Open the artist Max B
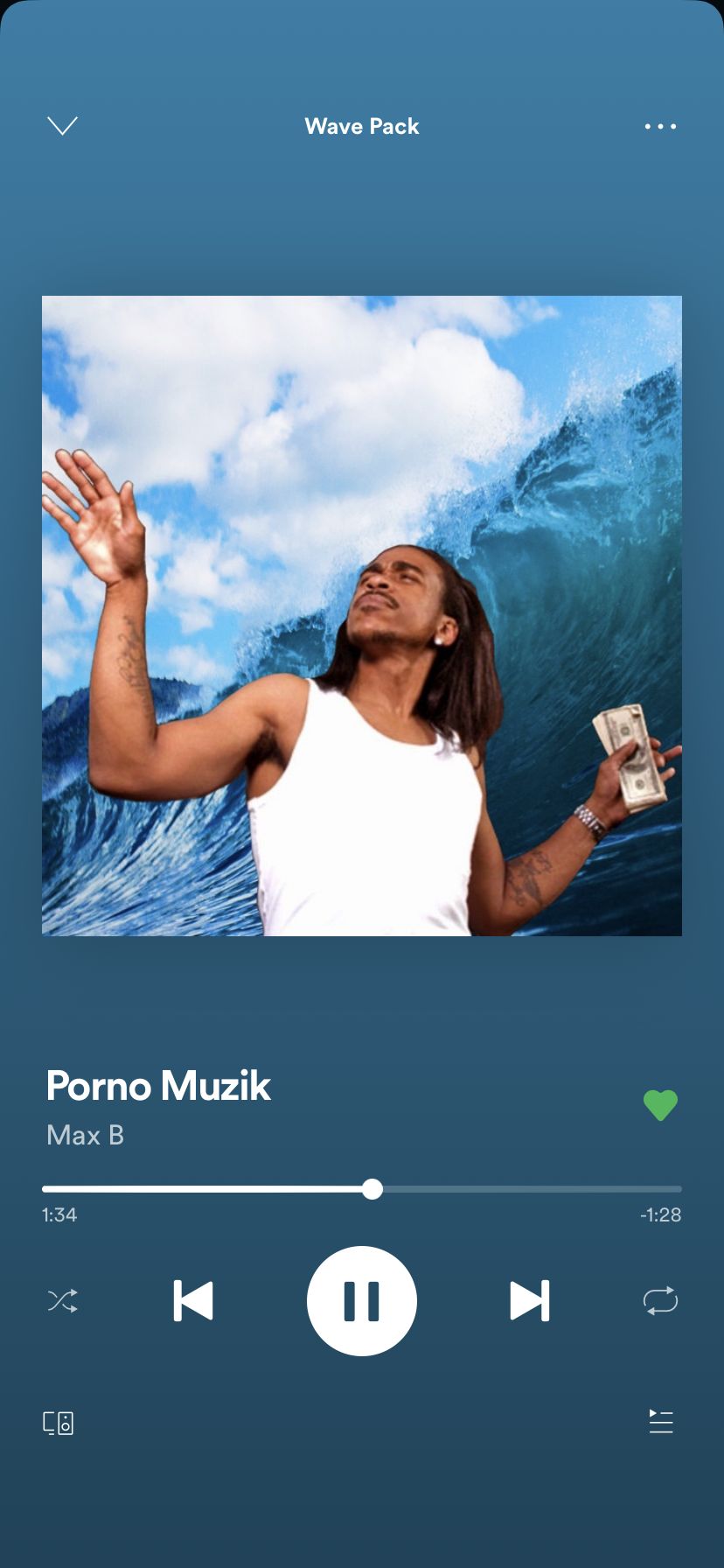Screen dimensions: 724x1568 pyautogui.click(x=85, y=1135)
